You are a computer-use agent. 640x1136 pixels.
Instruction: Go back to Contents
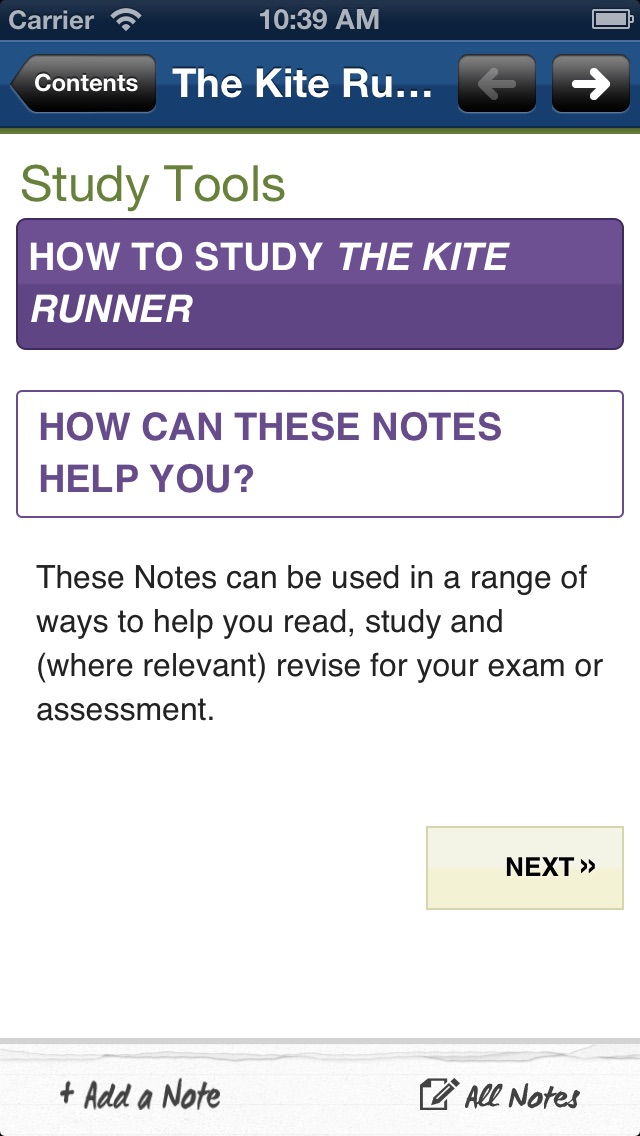pyautogui.click(x=84, y=83)
